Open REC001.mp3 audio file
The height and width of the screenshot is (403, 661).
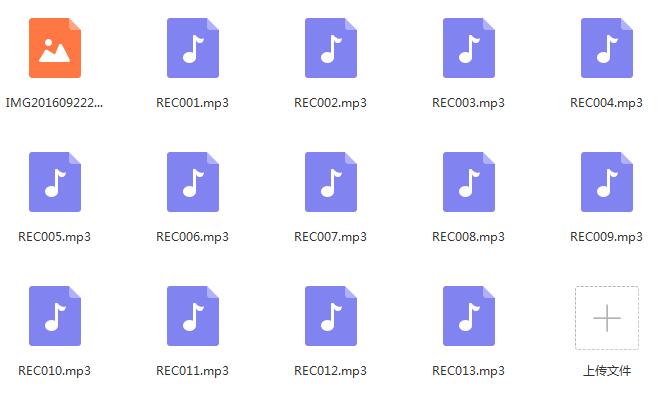click(x=193, y=49)
